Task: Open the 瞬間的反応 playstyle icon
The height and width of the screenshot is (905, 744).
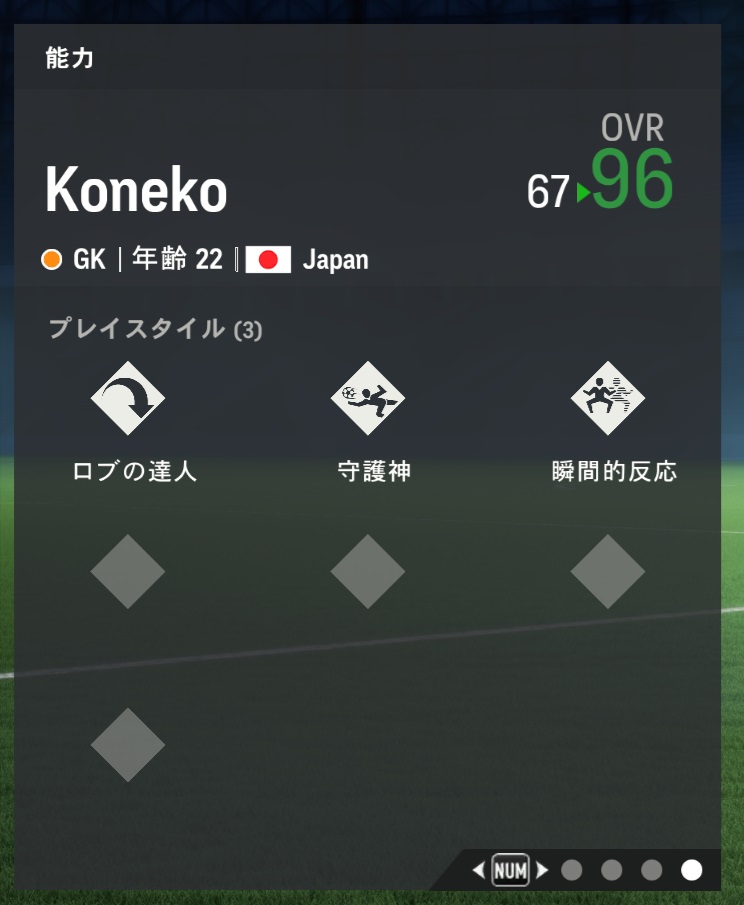Action: tap(608, 398)
